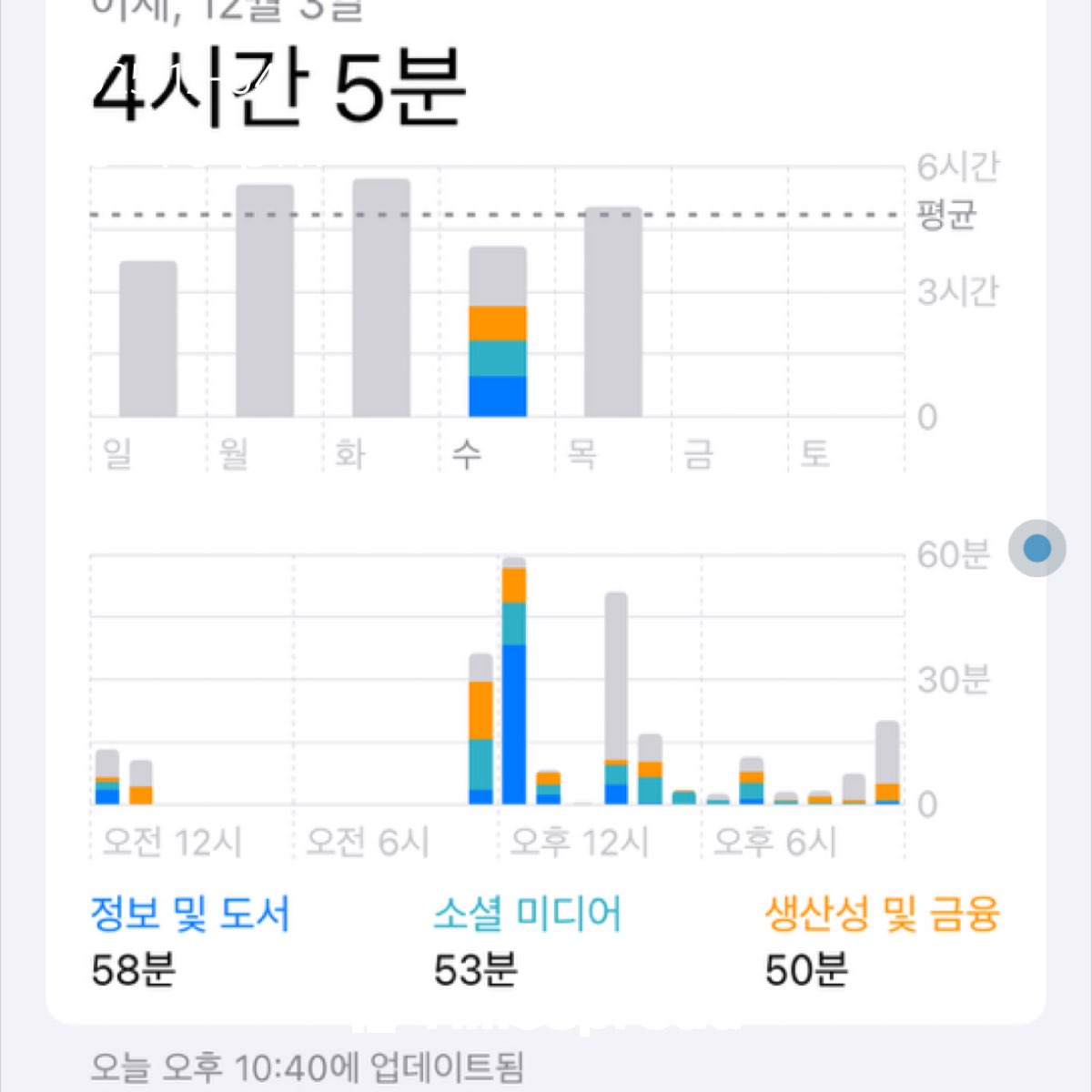1092x1092 pixels.
Task: Open the AssistiveTouch floating button
Action: click(1036, 549)
